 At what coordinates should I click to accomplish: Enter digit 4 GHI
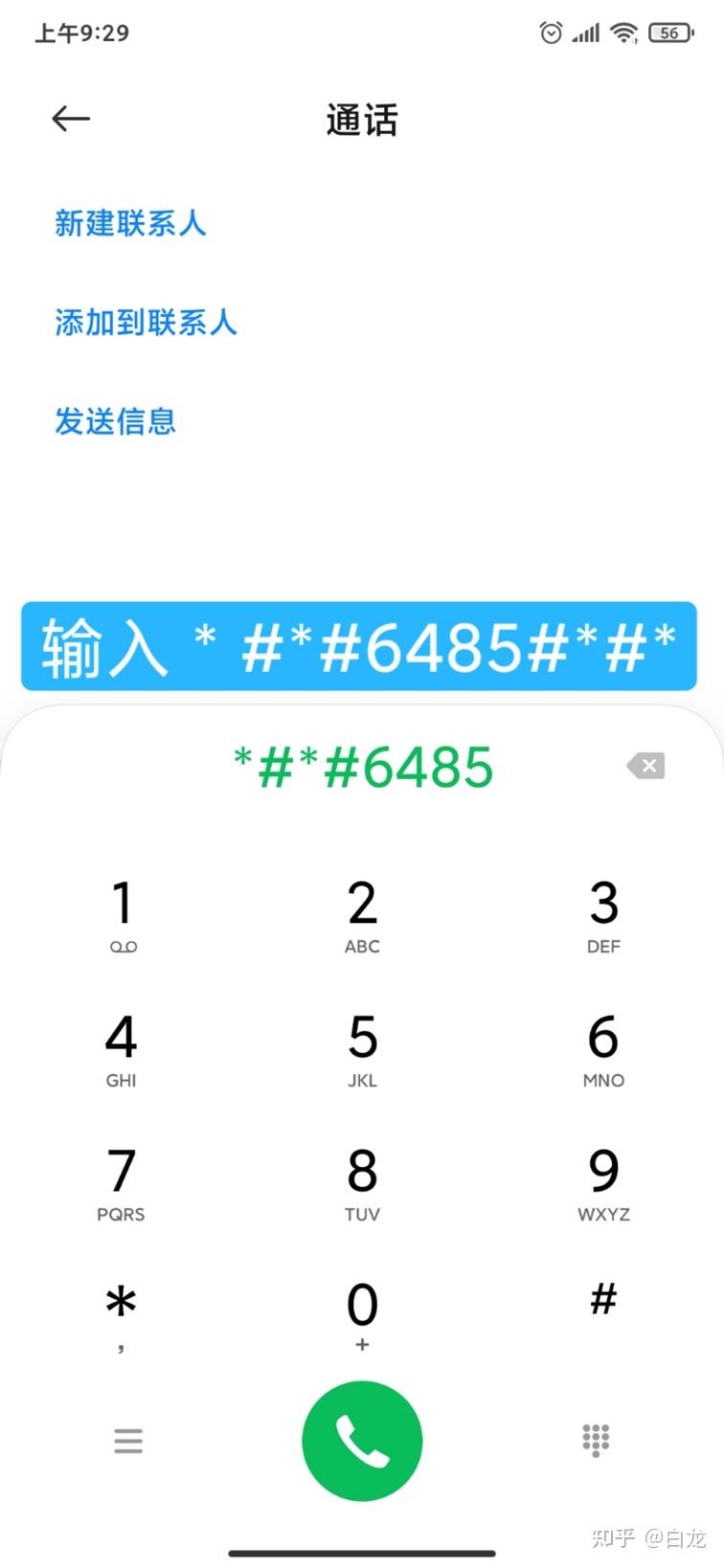tap(122, 1049)
